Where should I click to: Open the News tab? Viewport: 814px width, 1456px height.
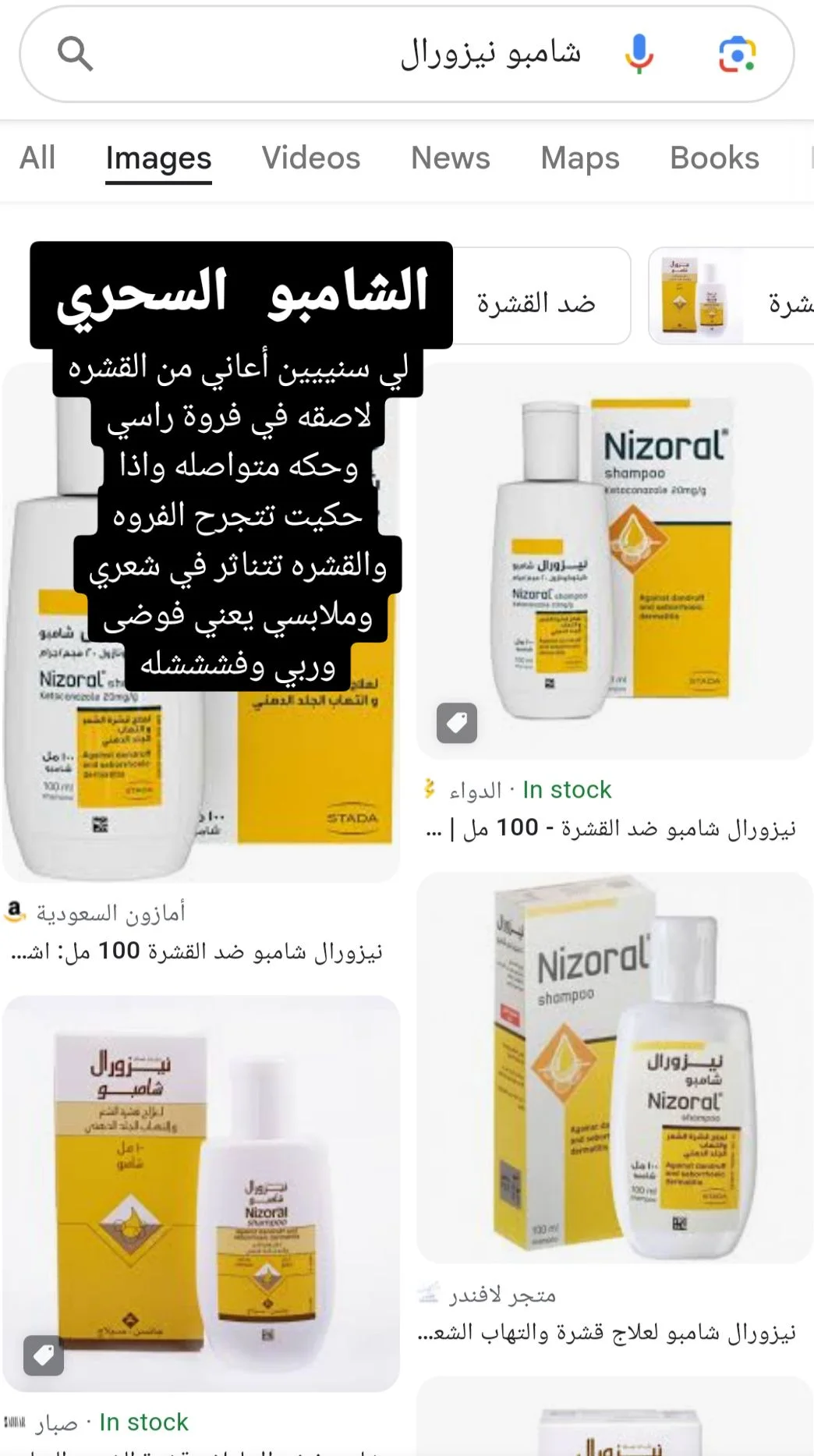(x=450, y=158)
